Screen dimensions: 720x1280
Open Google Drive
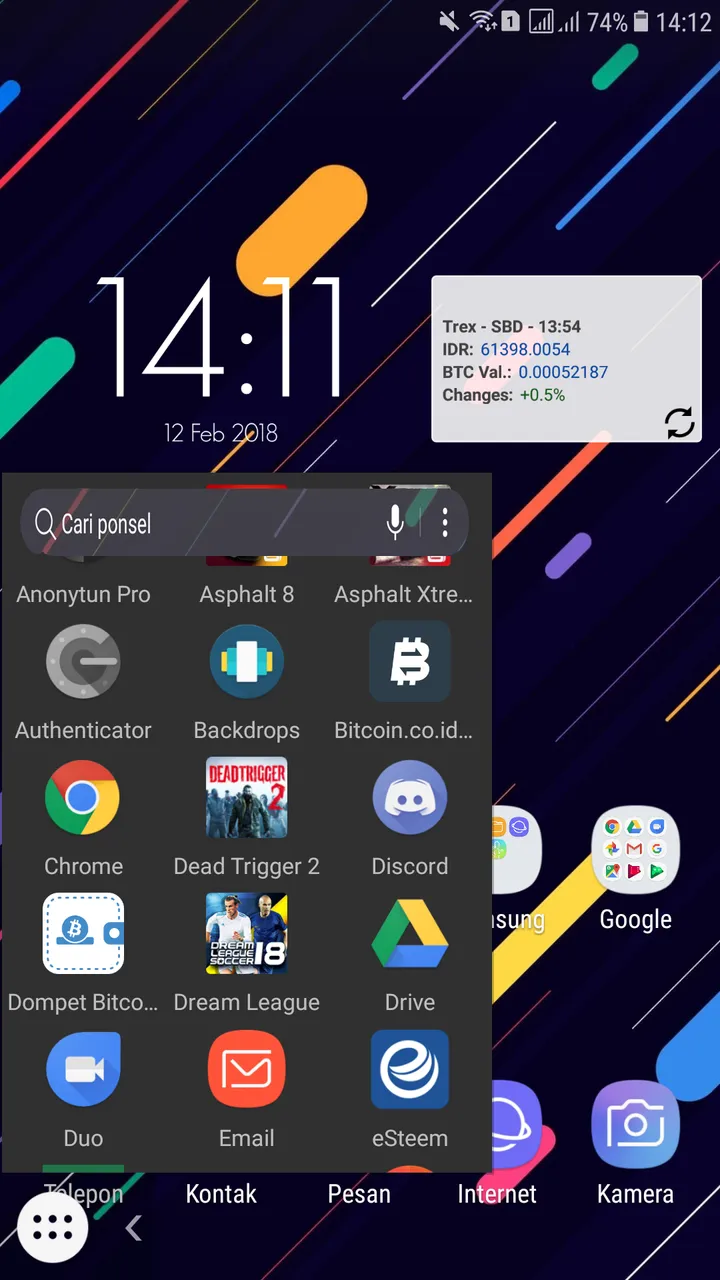pyautogui.click(x=409, y=934)
